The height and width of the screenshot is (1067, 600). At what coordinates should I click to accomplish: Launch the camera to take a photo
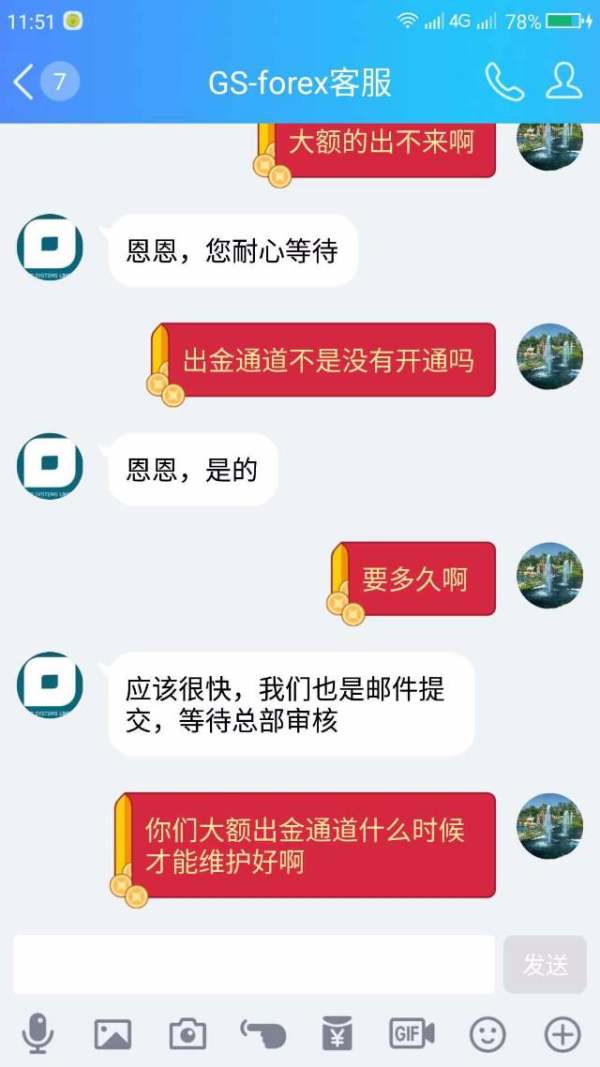coord(188,1034)
